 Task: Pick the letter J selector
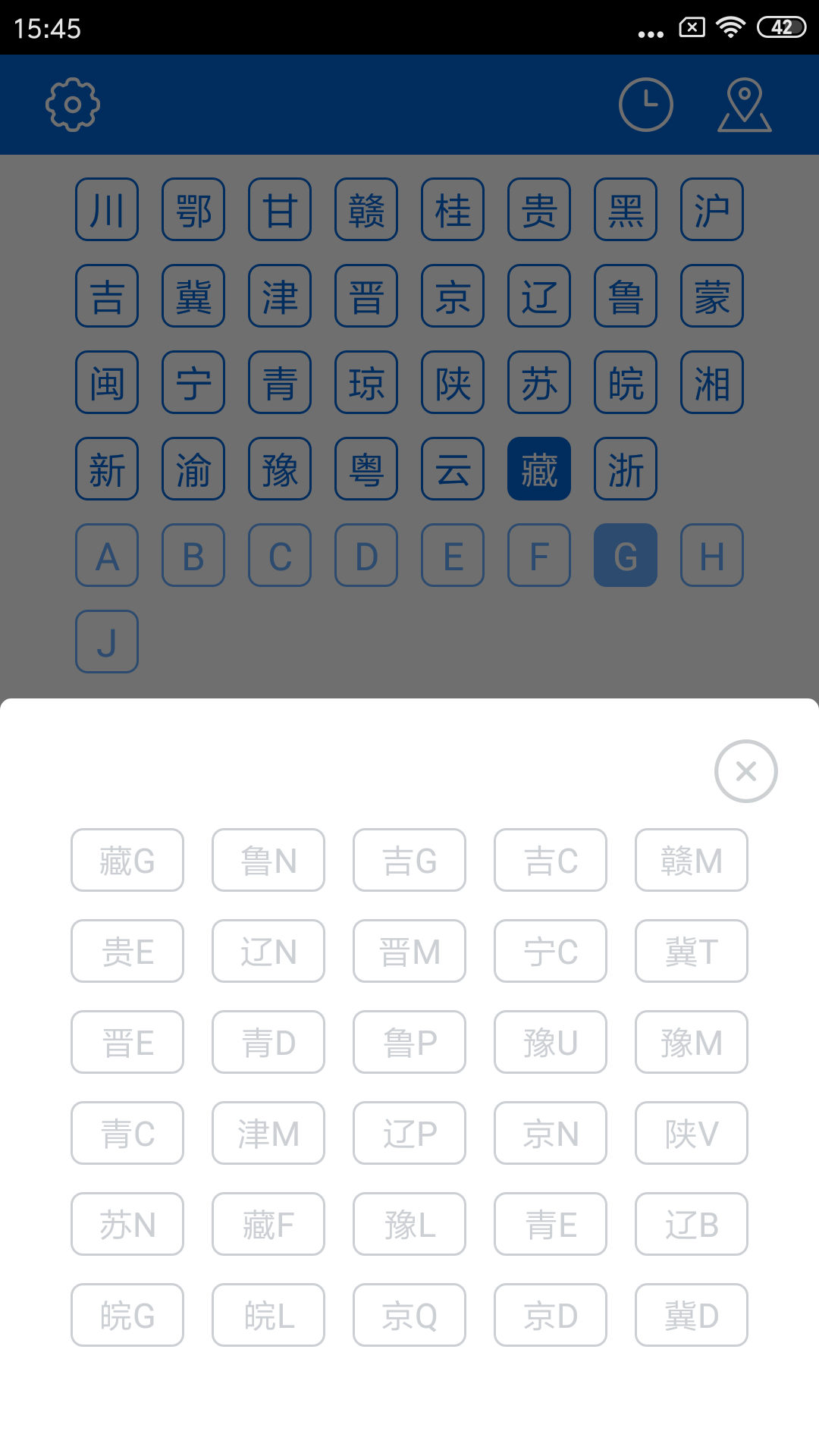click(x=106, y=641)
